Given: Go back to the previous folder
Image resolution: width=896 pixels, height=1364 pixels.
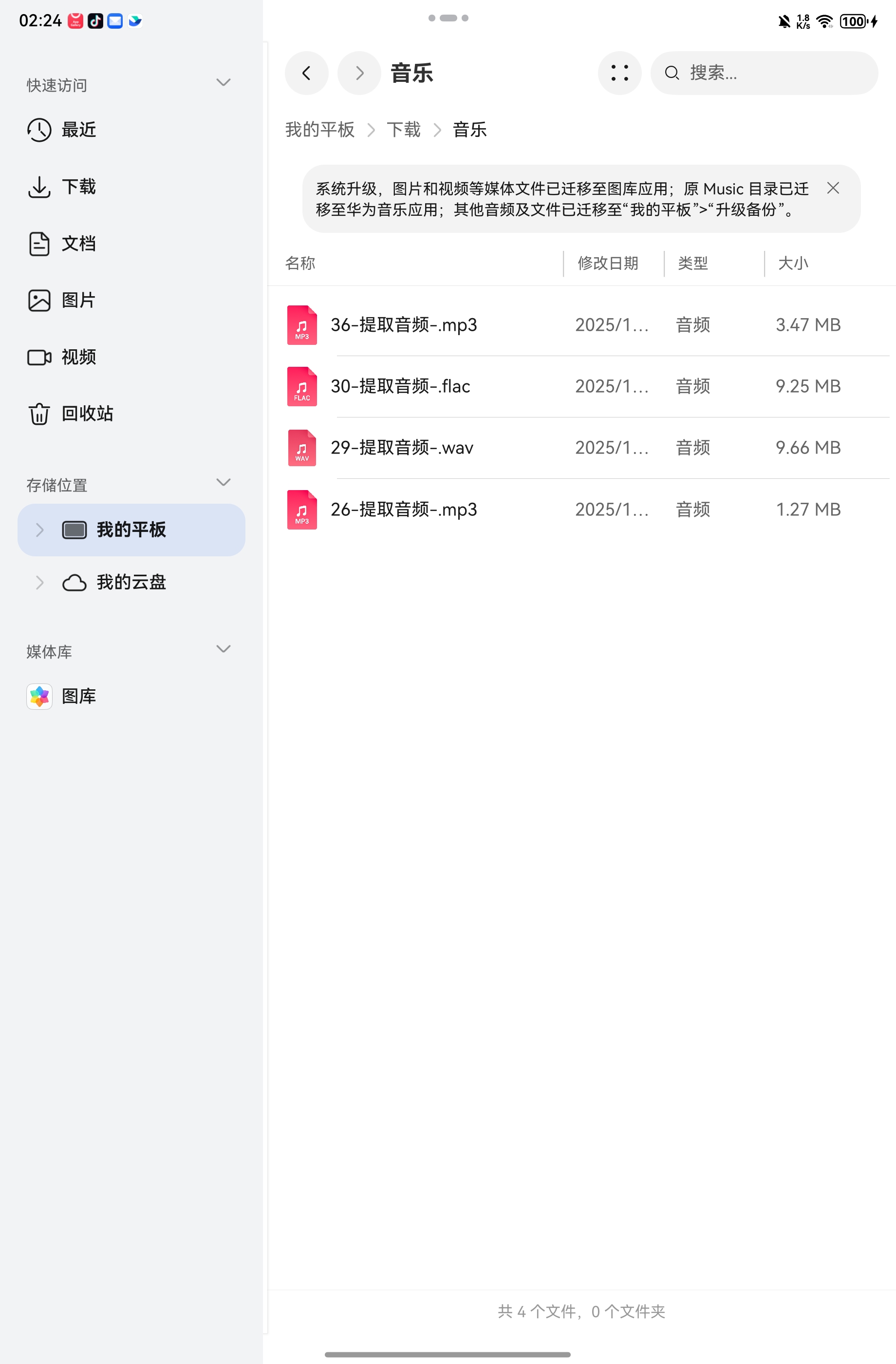Looking at the screenshot, I should 306,74.
